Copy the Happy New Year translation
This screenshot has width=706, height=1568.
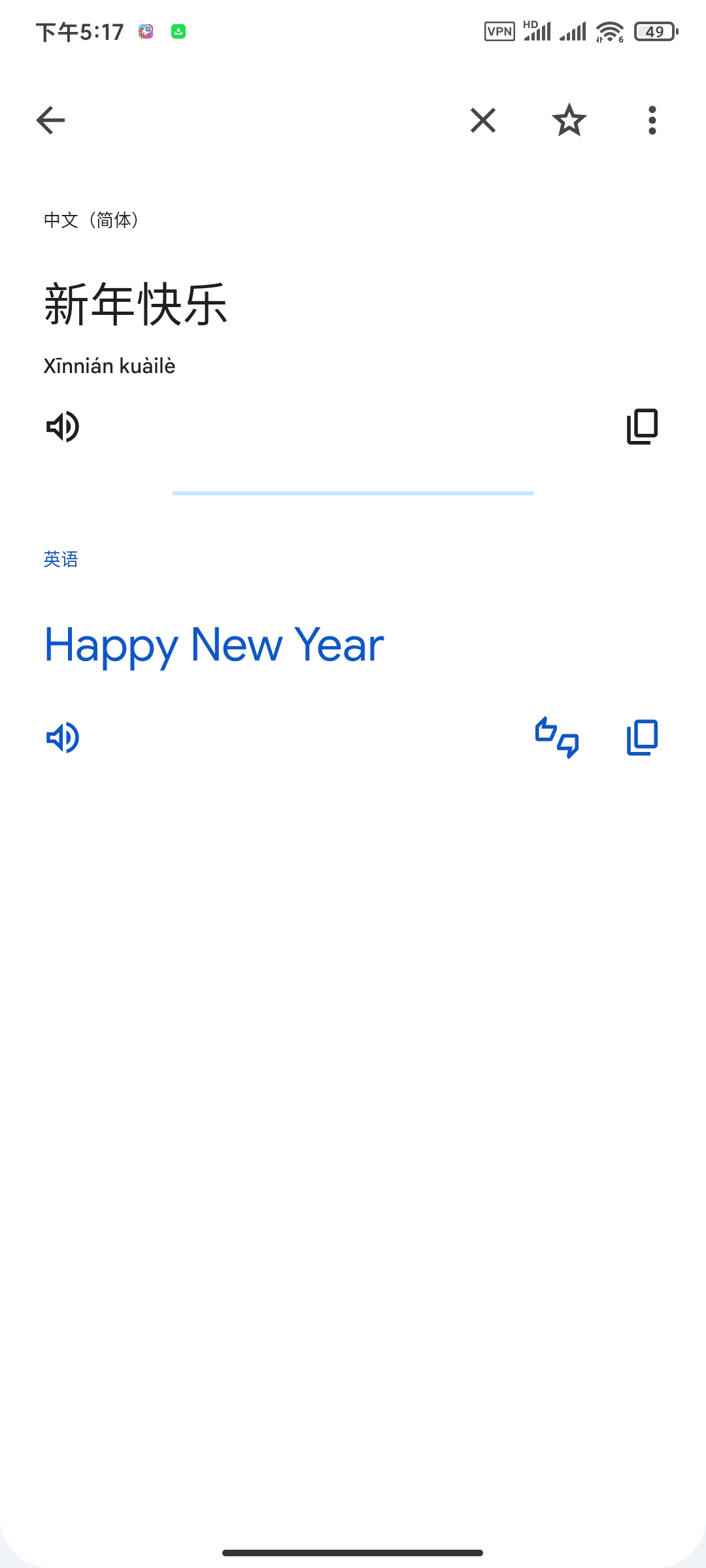(x=641, y=737)
